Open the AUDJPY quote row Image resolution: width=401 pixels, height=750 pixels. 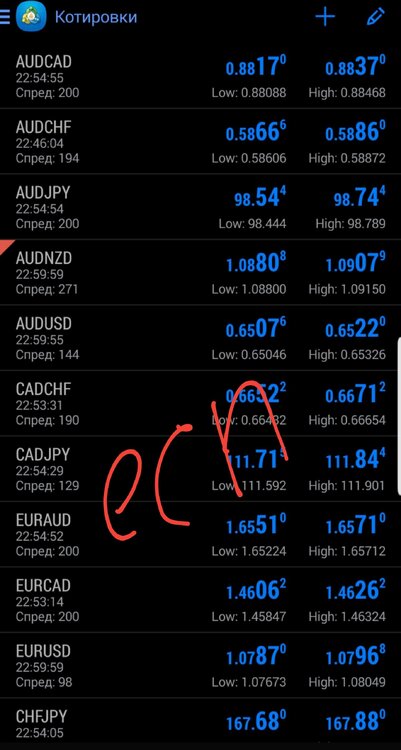coord(200,207)
